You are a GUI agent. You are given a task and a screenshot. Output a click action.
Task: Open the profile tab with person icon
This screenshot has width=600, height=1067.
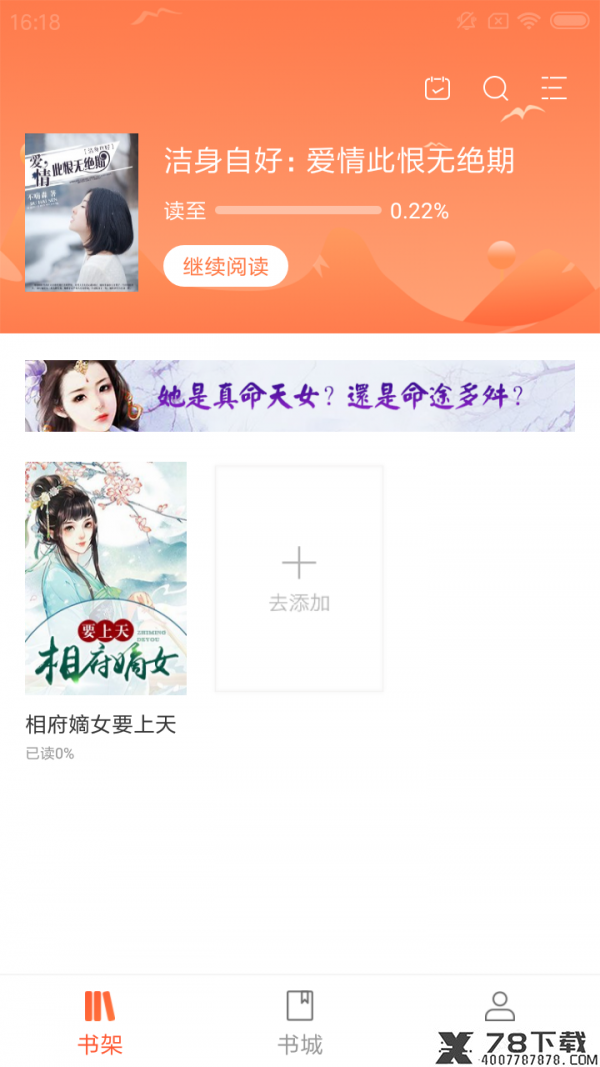(499, 1007)
